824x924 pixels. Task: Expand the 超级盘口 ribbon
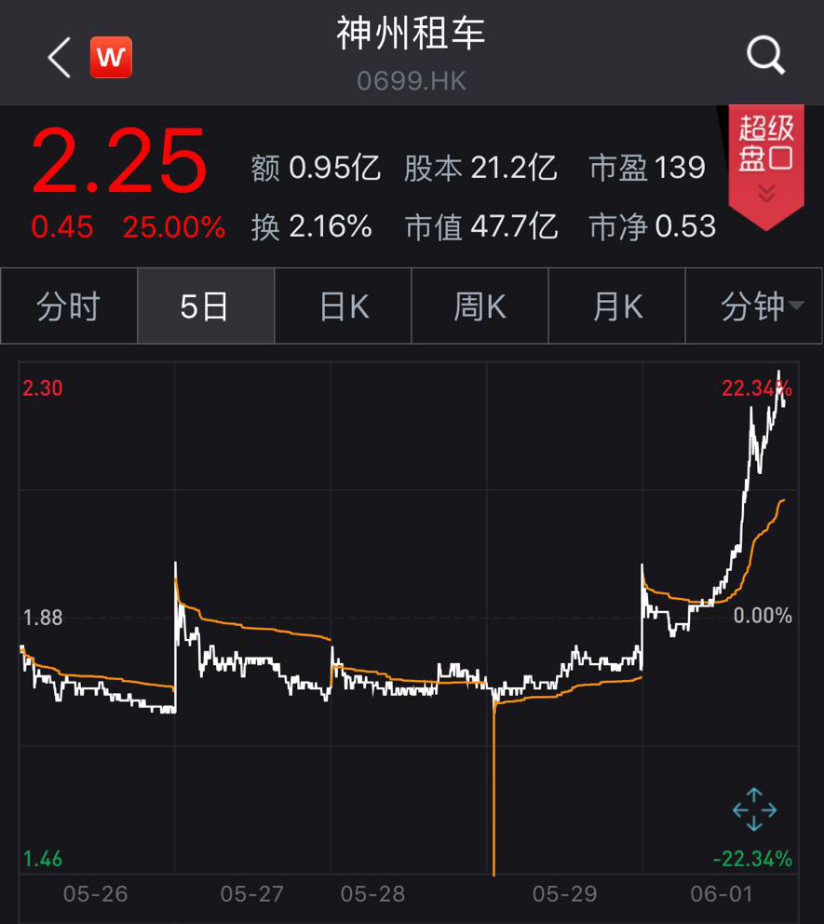(766, 160)
